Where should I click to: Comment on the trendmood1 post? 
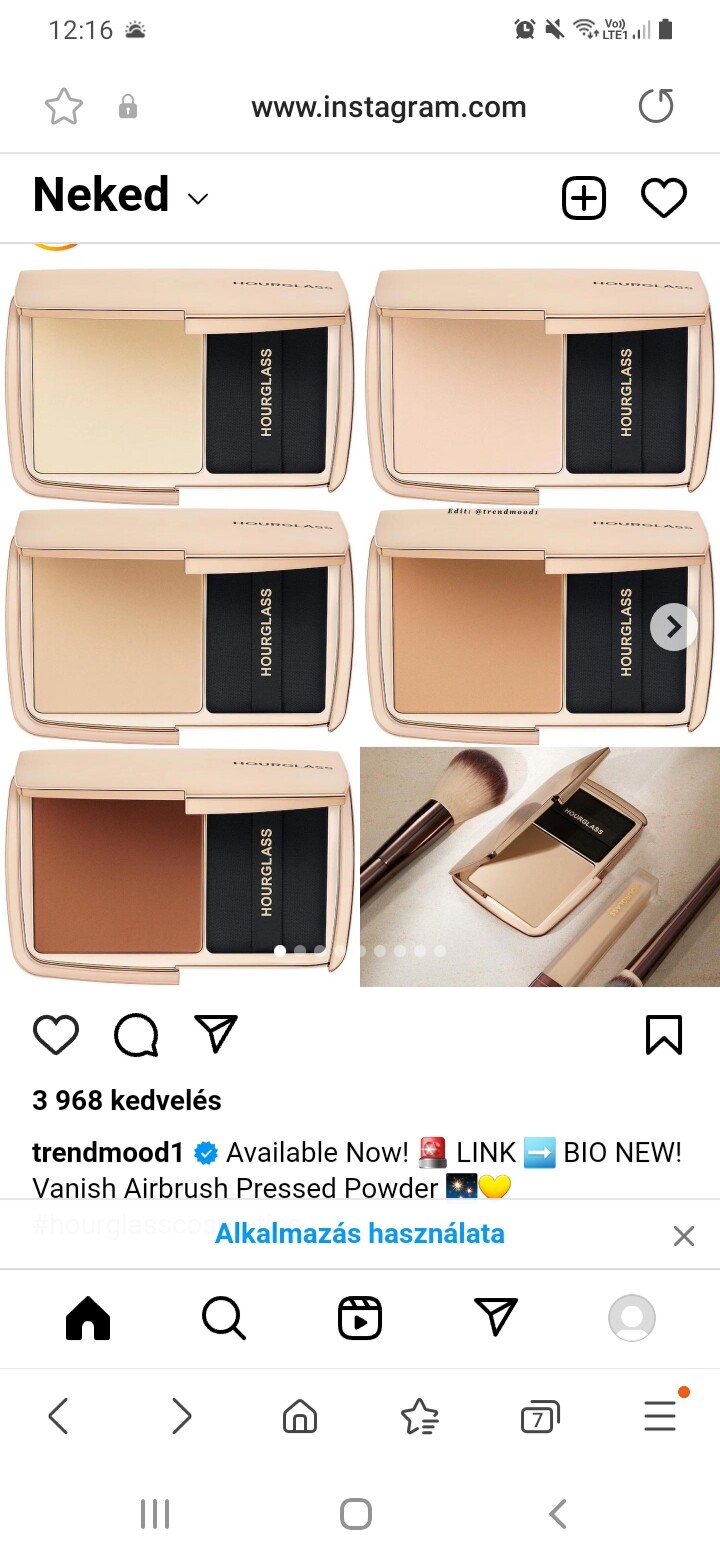tap(136, 1035)
